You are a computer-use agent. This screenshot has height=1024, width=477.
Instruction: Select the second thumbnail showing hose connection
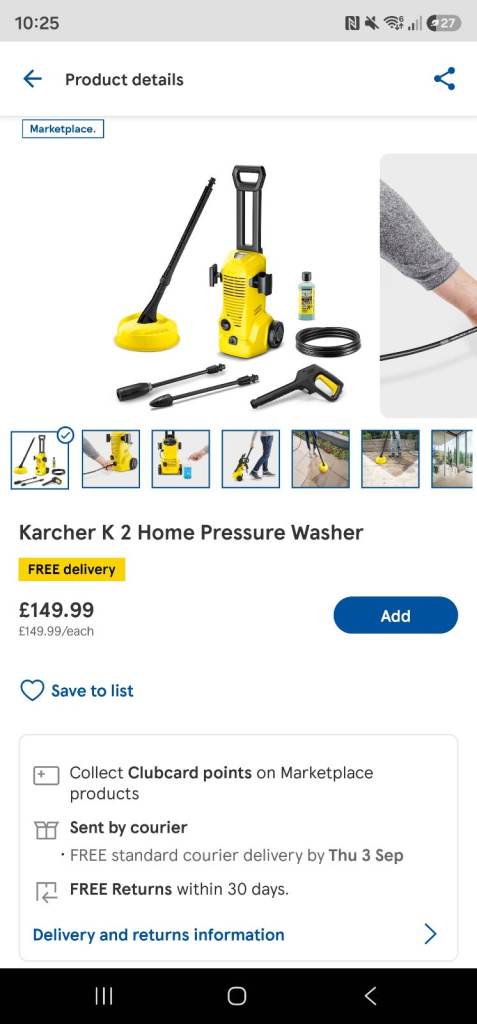coord(110,458)
